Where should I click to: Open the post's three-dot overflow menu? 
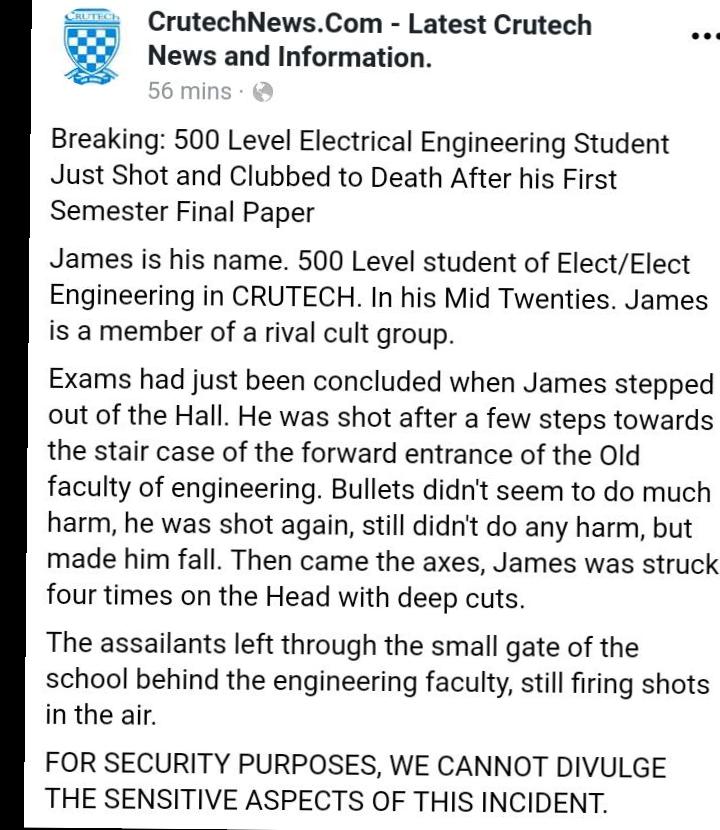[x=703, y=36]
